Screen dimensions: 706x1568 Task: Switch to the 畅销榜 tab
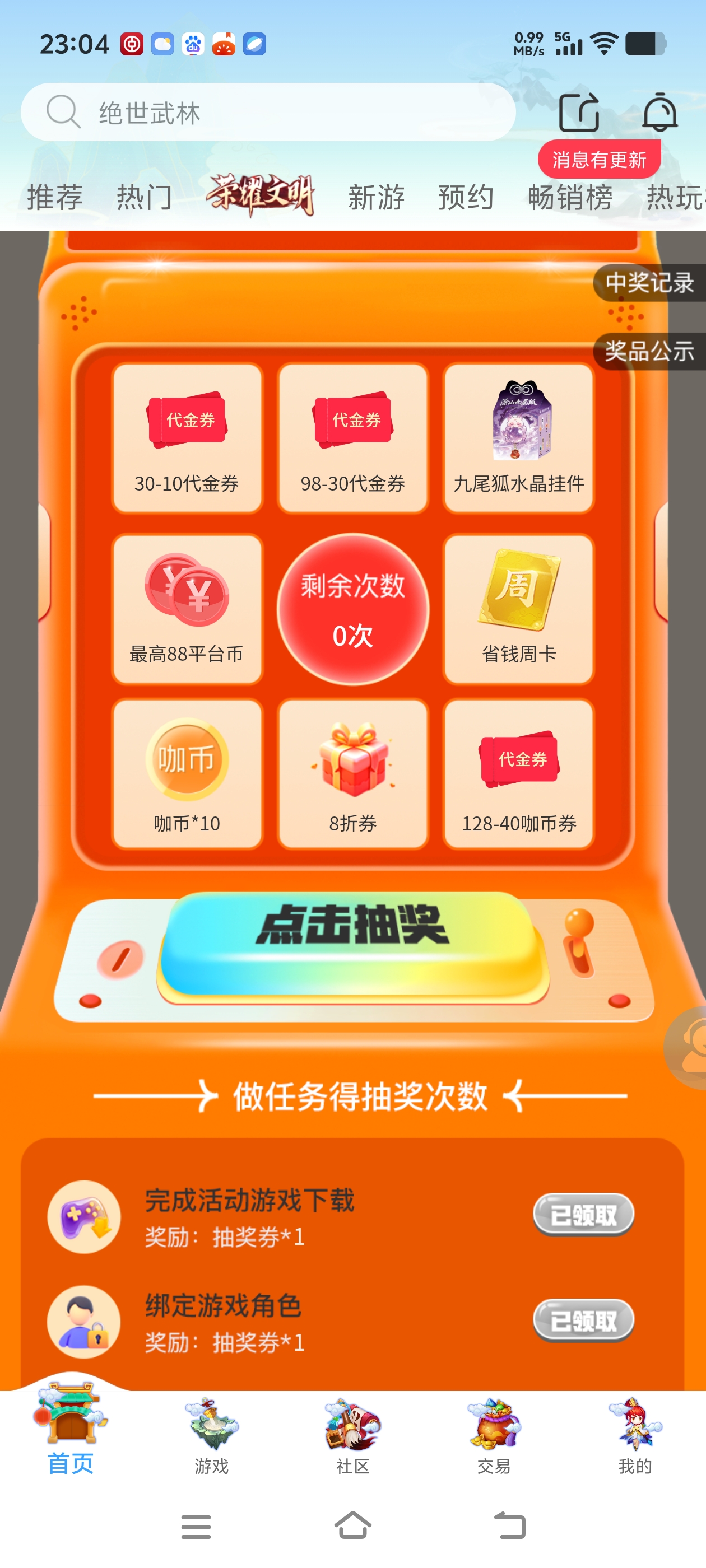[x=570, y=198]
